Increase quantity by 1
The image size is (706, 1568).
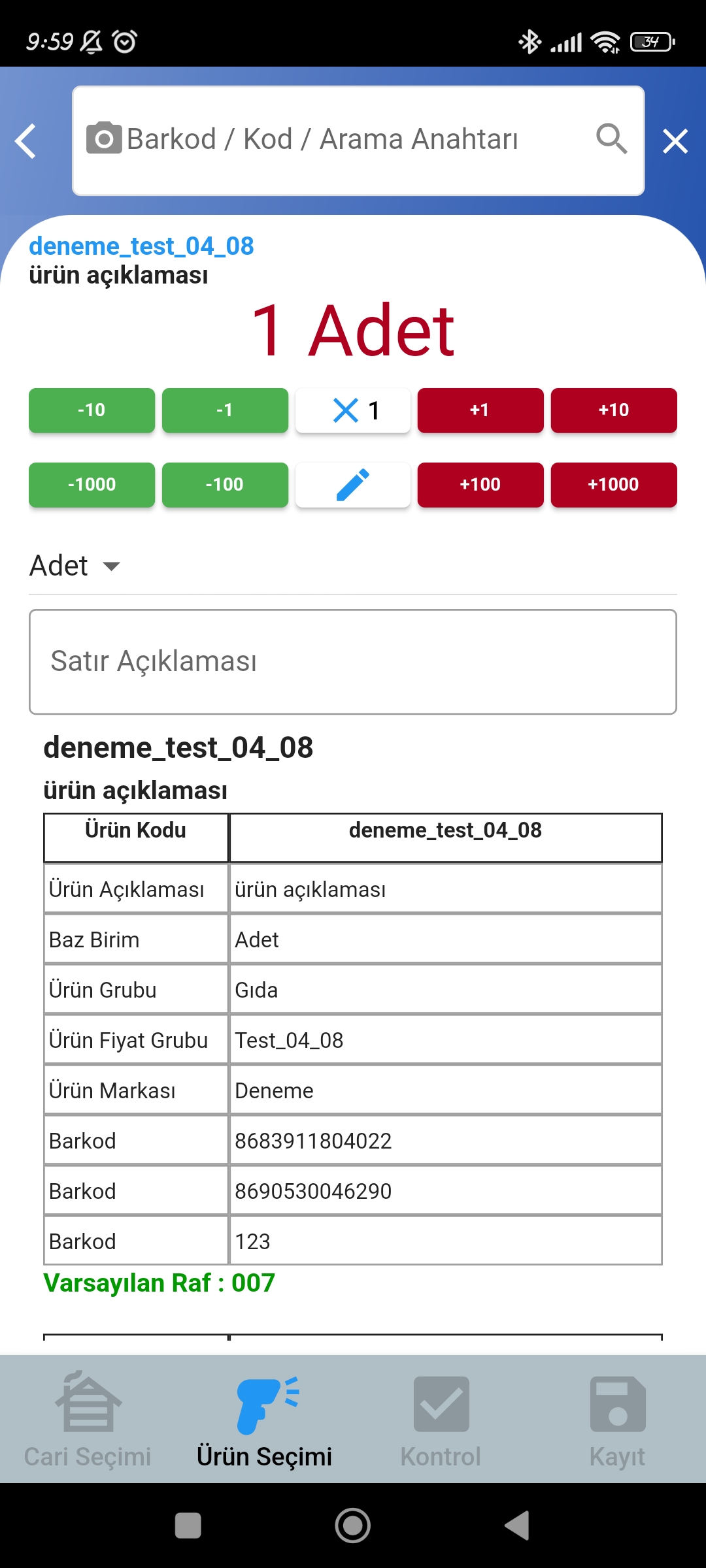(480, 410)
